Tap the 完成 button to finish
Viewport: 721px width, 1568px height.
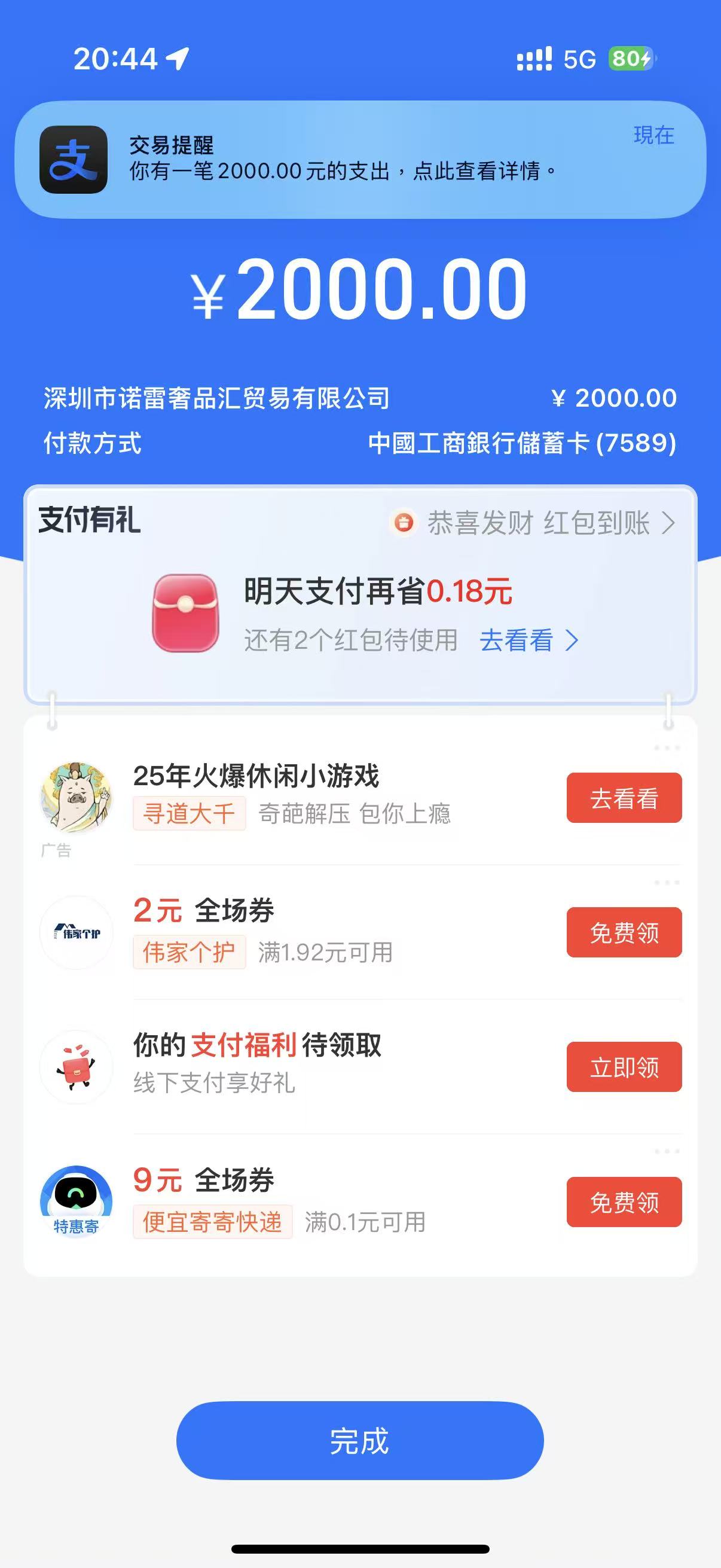(x=359, y=1440)
